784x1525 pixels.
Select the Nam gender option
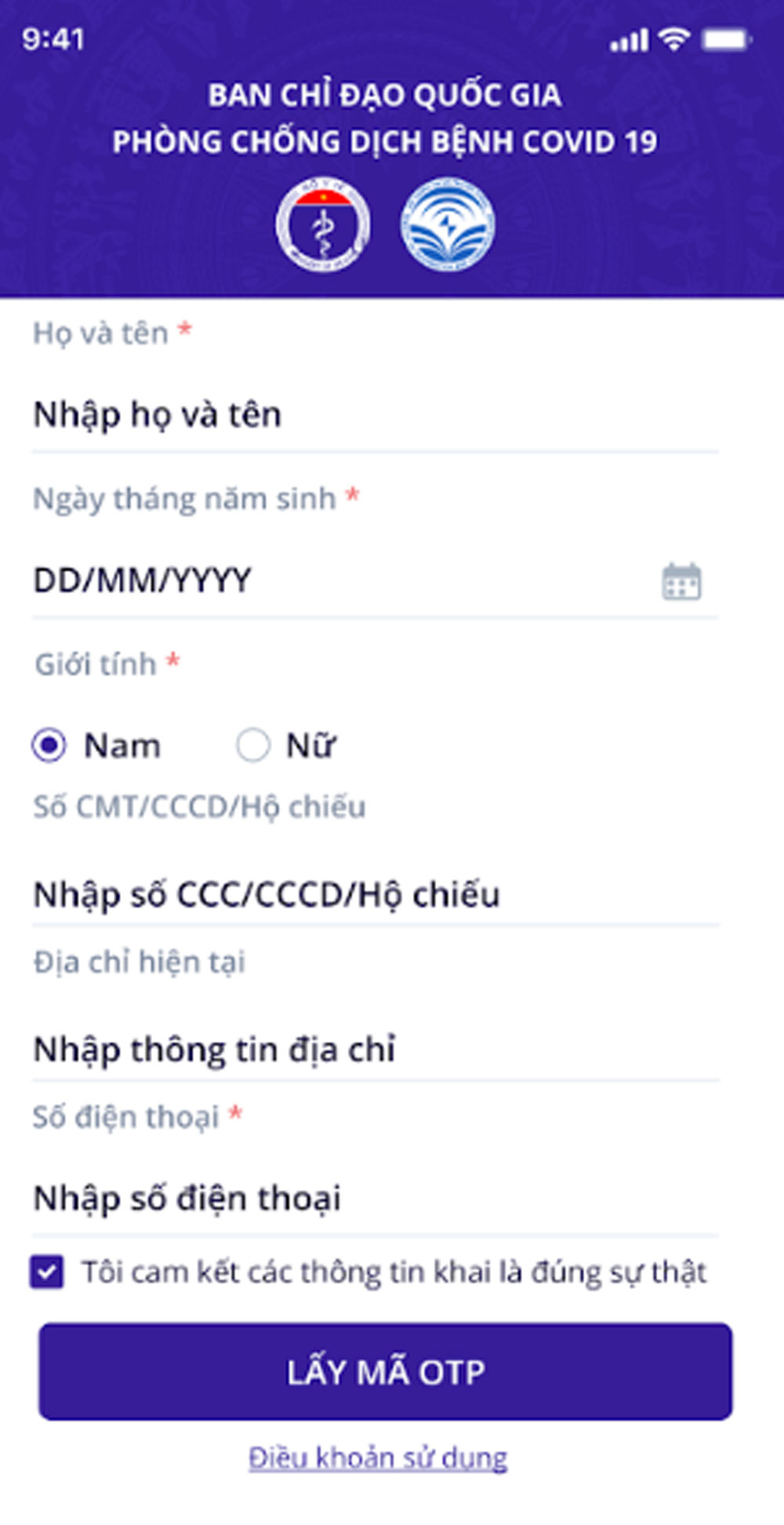coord(49,745)
